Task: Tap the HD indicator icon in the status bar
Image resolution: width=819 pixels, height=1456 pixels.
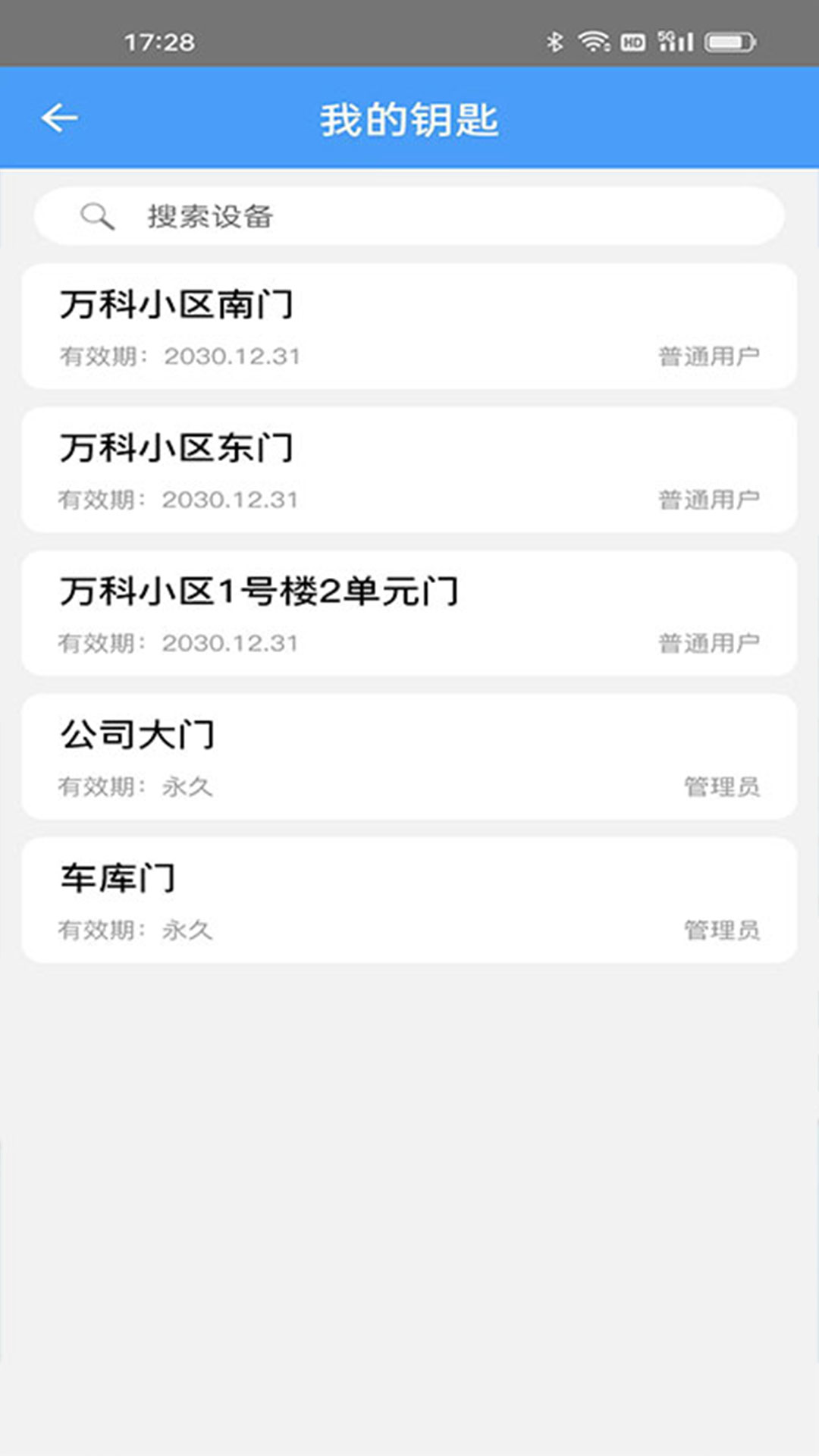Action: (x=634, y=42)
